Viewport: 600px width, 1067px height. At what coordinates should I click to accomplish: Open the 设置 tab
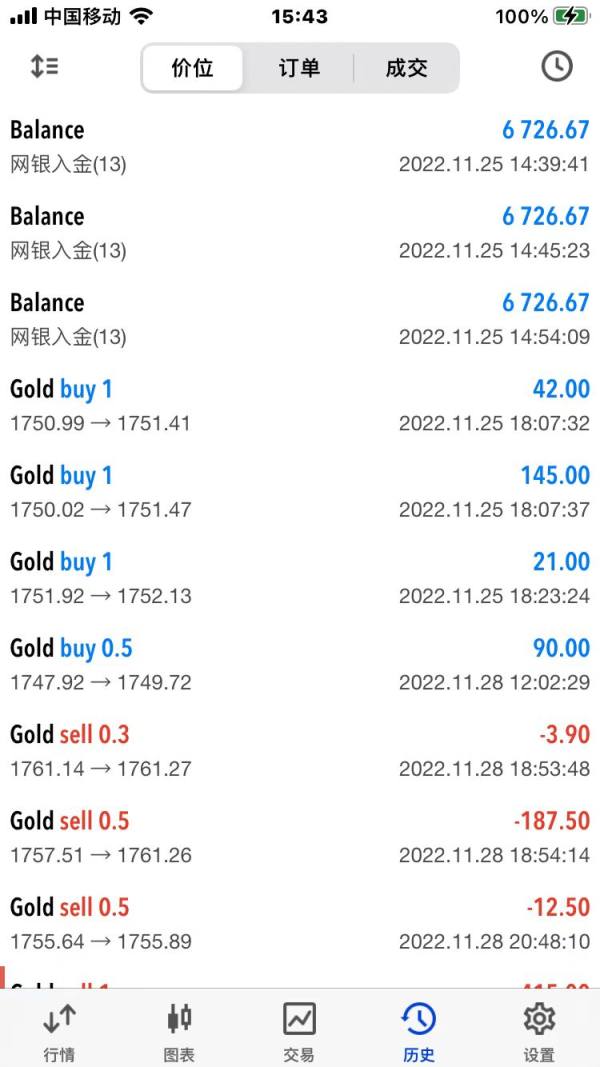click(x=539, y=1032)
